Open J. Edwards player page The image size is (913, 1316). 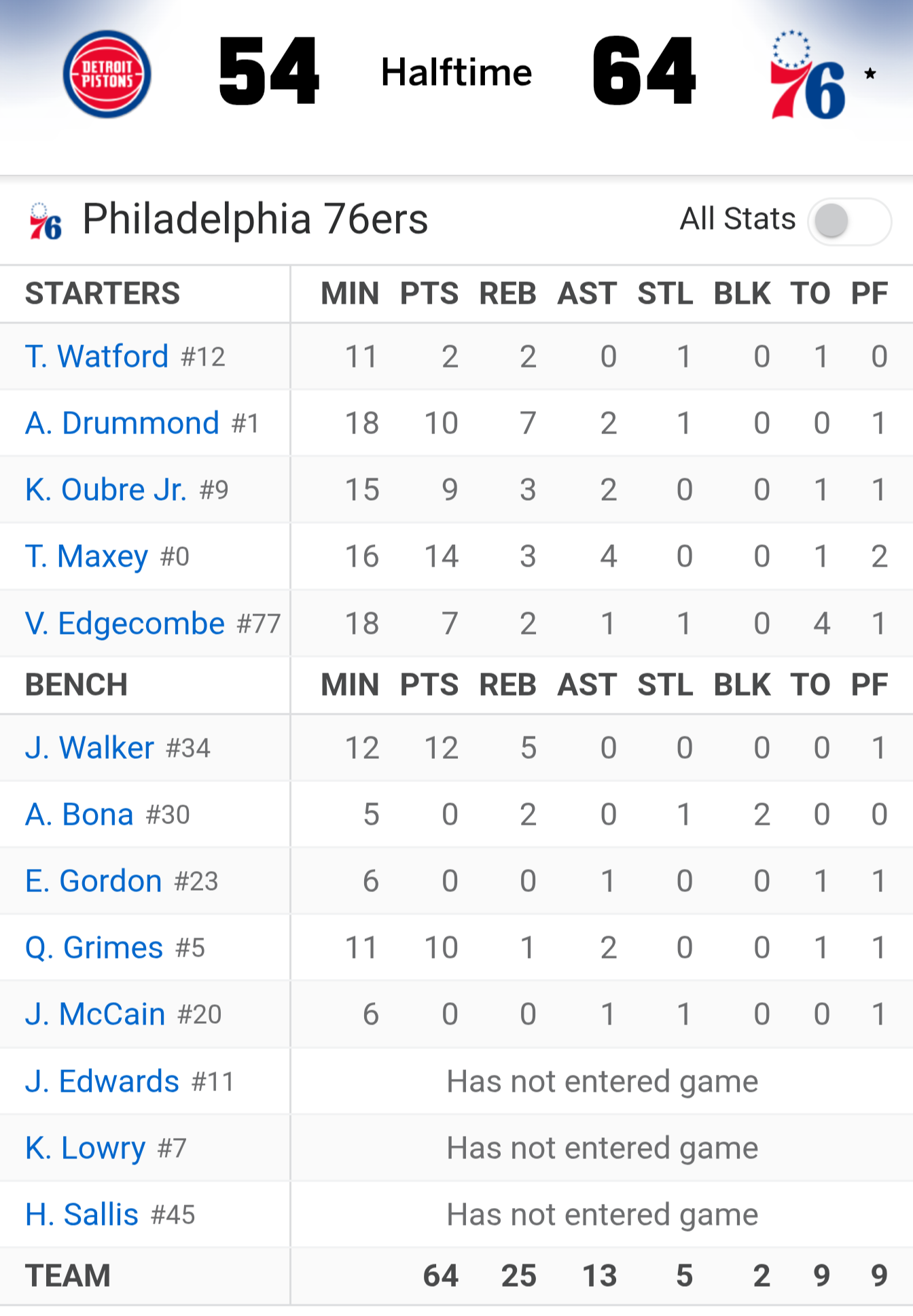[103, 1080]
